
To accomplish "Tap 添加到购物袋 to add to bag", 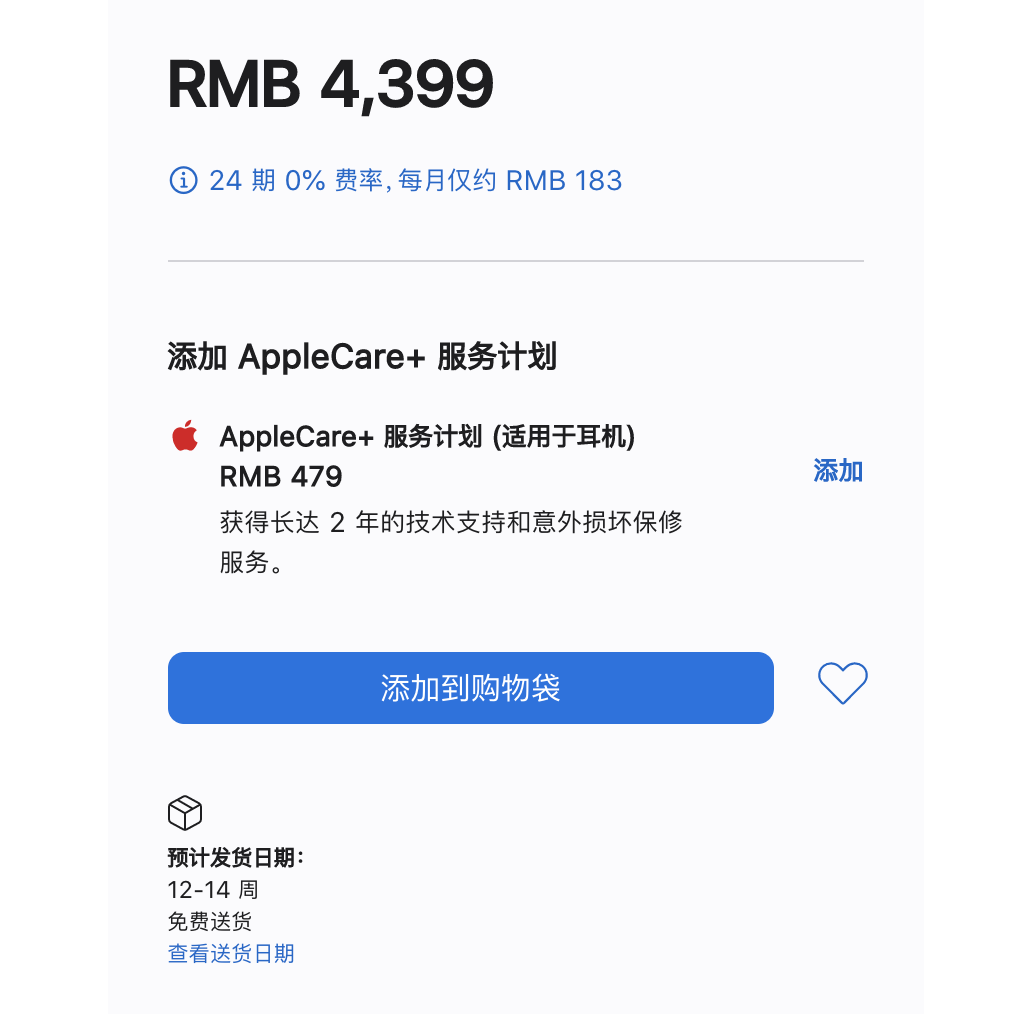I will point(470,688).
